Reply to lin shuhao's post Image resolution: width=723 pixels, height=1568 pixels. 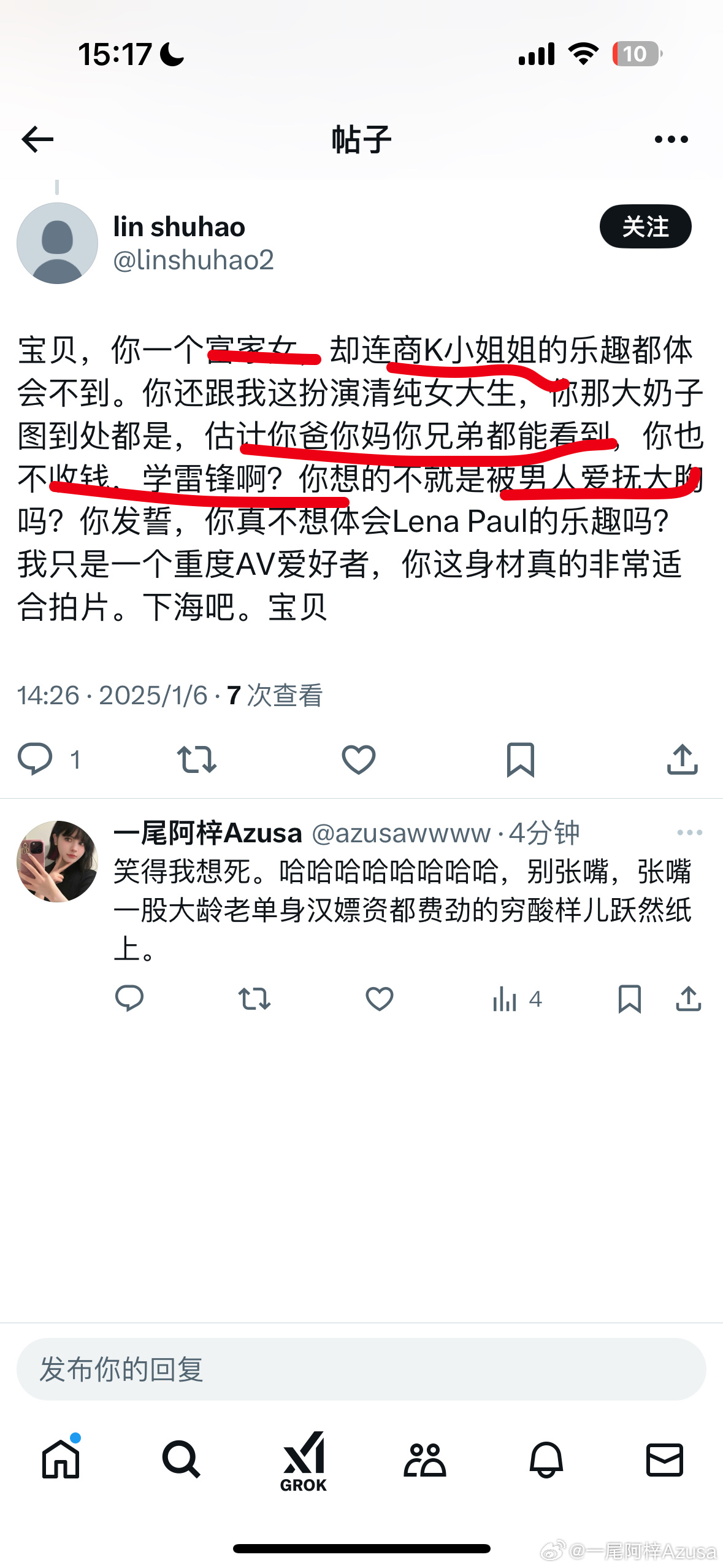pyautogui.click(x=35, y=759)
